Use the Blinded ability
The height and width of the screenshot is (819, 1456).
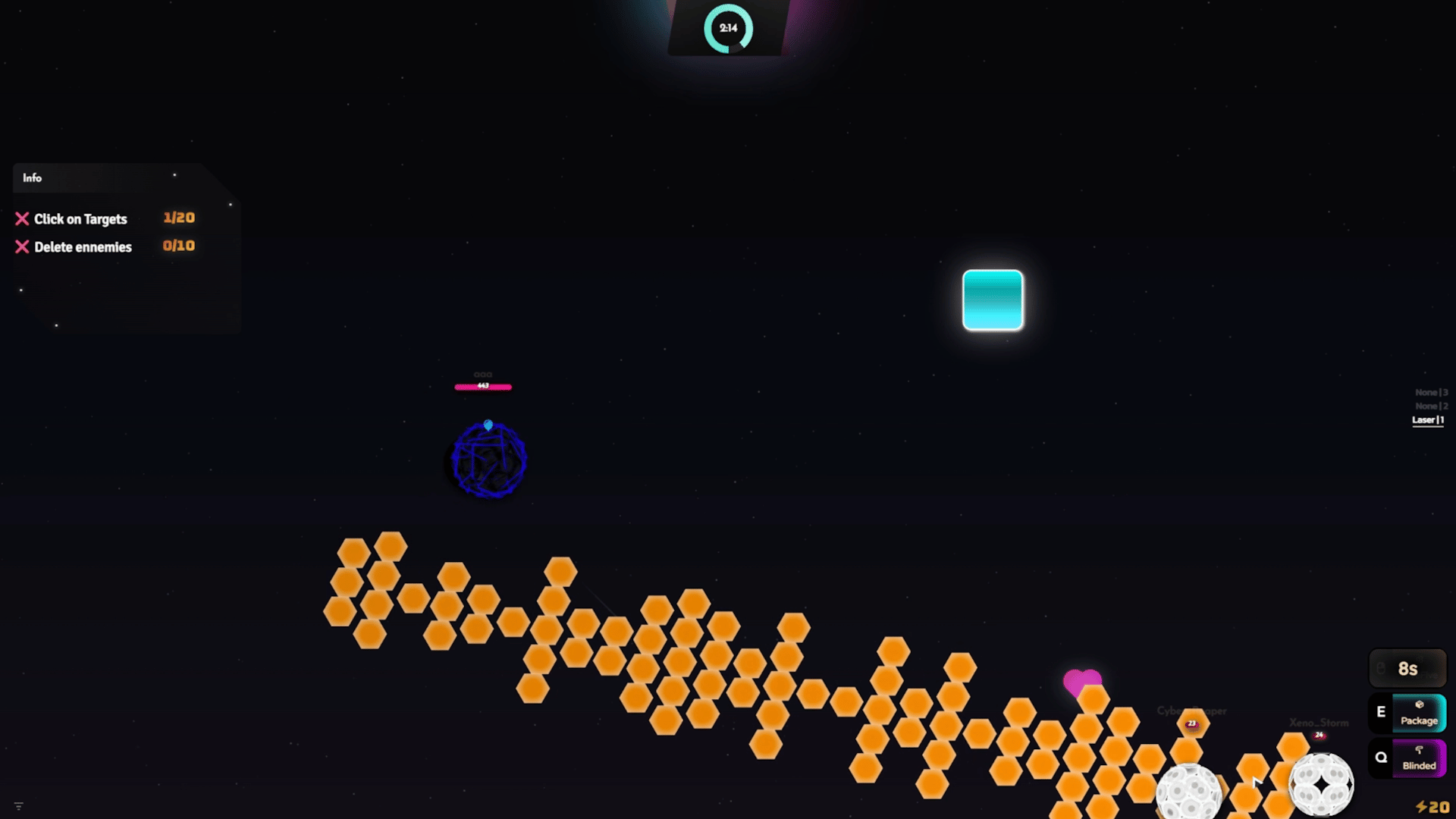(x=1418, y=758)
